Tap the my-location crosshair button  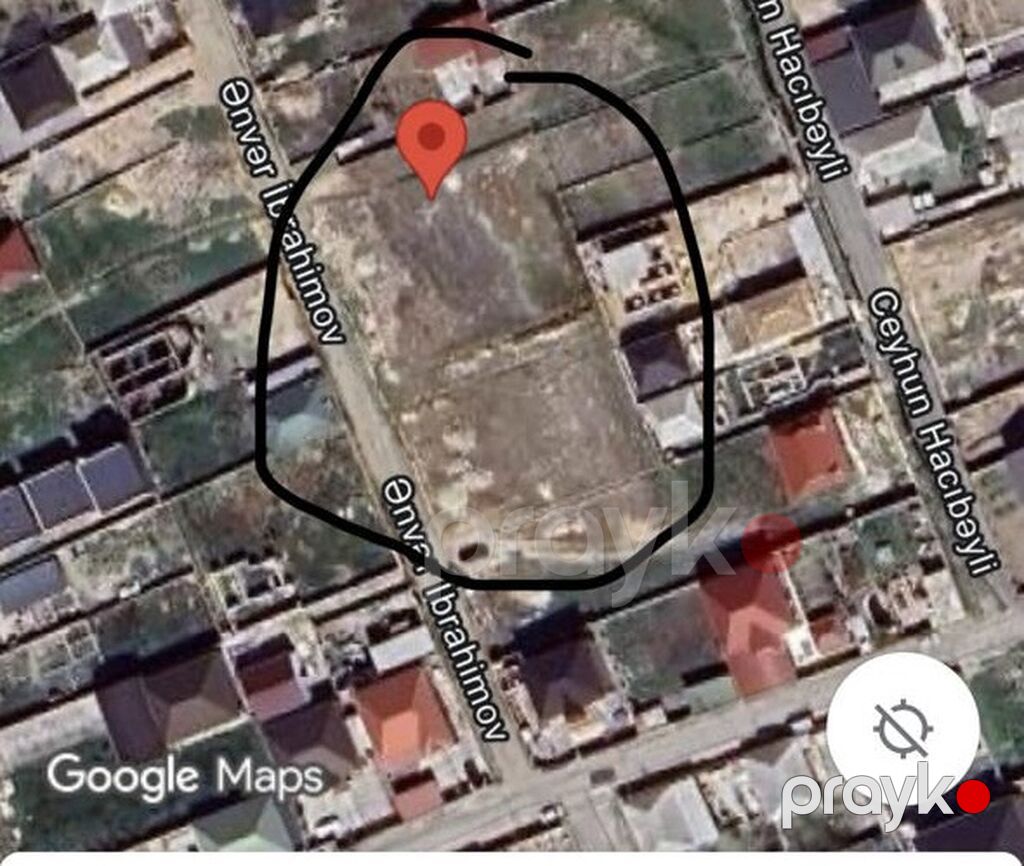(903, 729)
